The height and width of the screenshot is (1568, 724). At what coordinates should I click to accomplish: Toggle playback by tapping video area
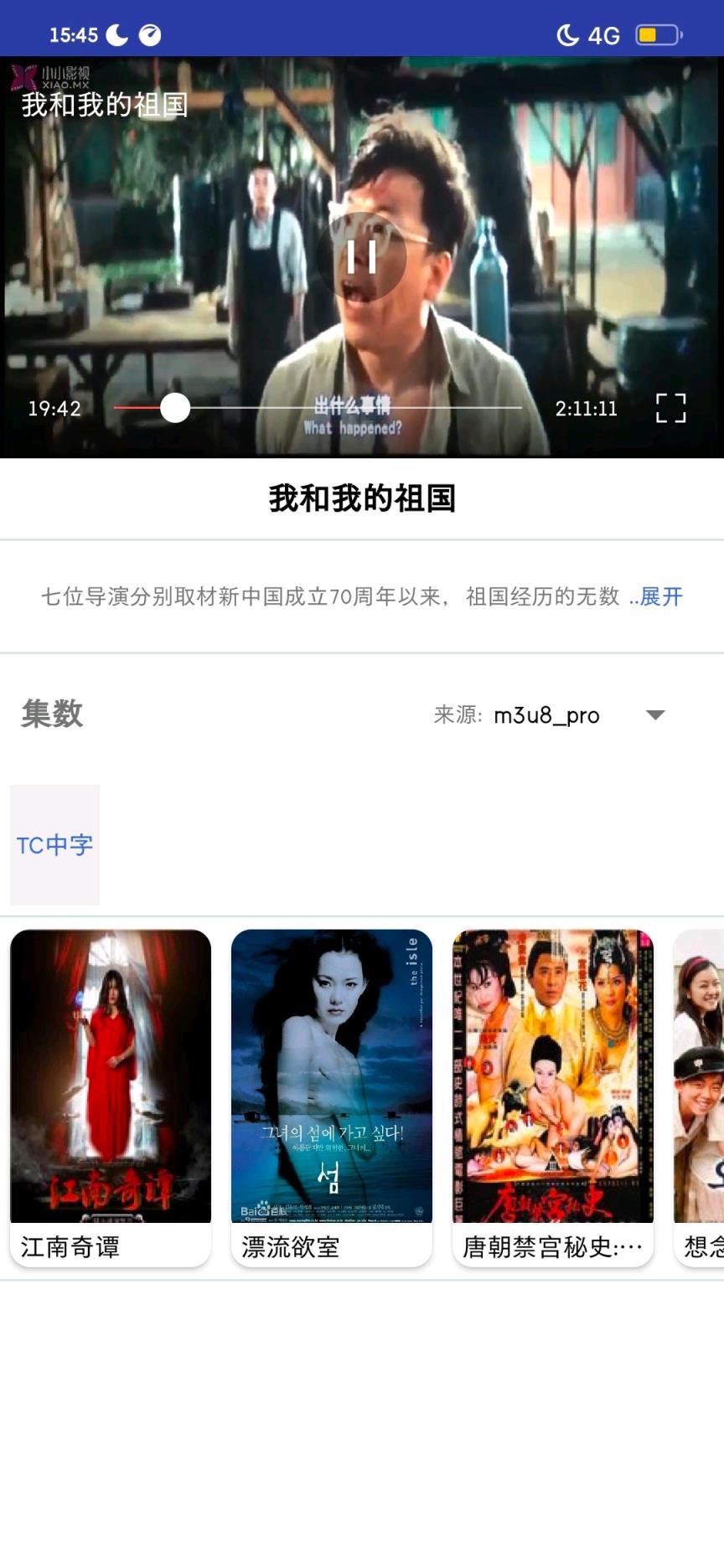click(364, 257)
